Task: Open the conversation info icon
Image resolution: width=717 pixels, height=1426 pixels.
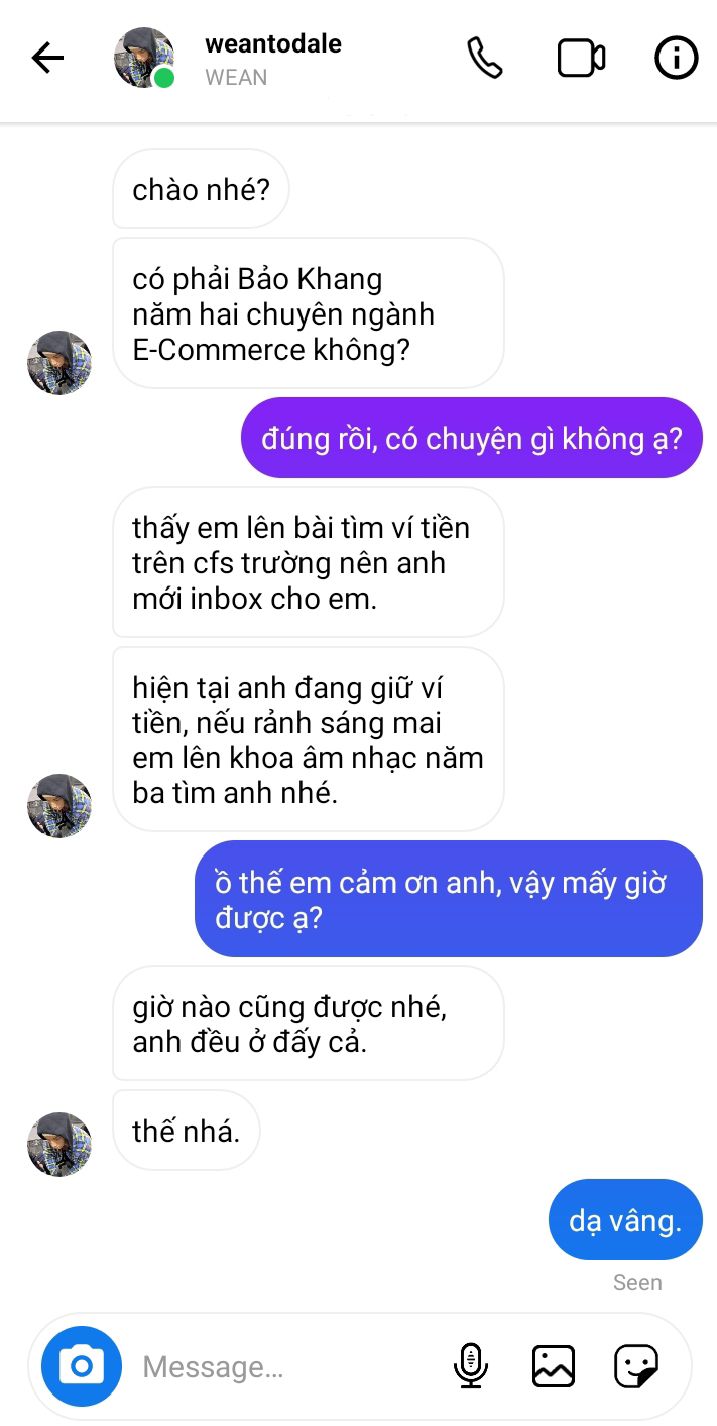Action: click(676, 59)
